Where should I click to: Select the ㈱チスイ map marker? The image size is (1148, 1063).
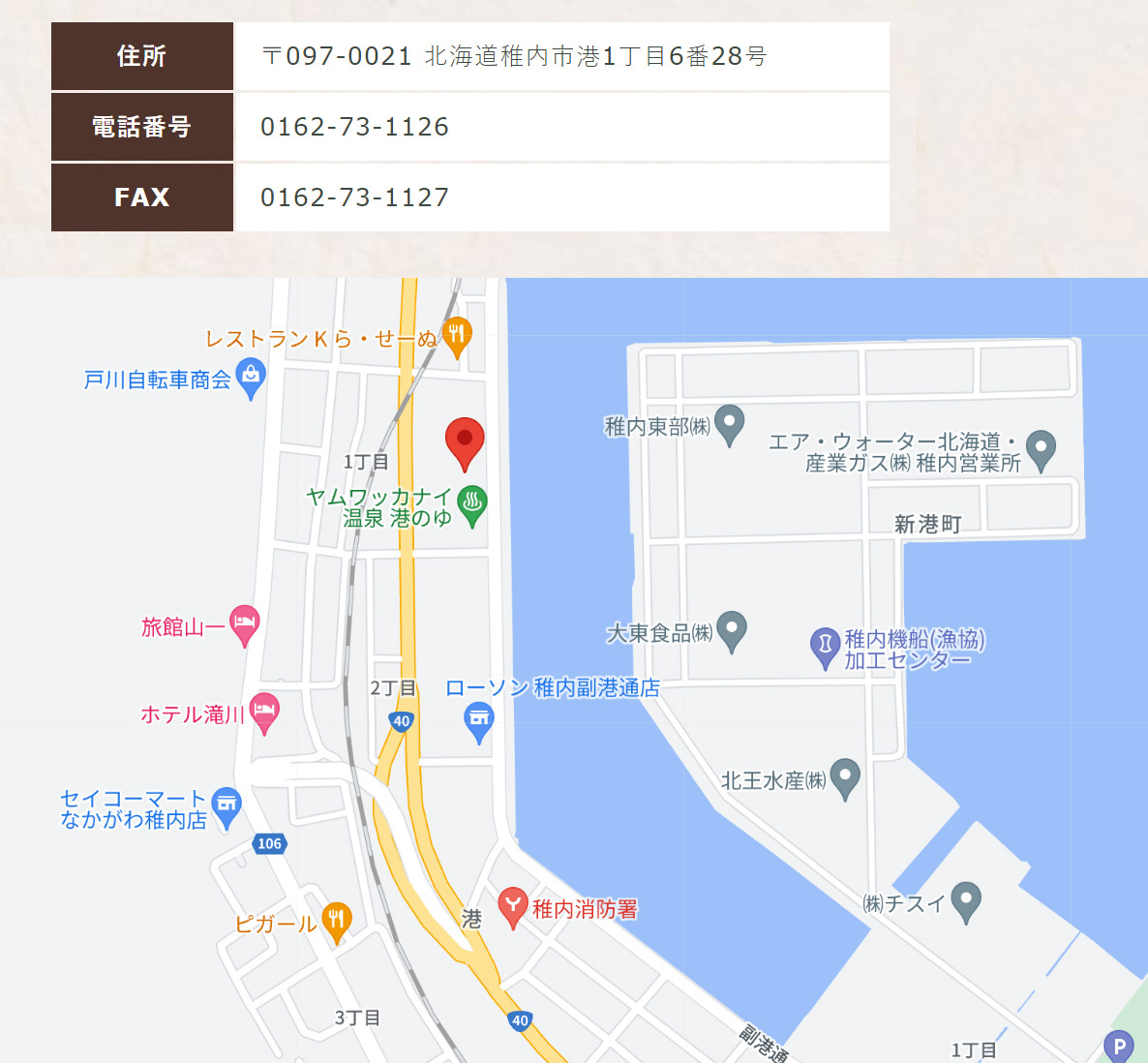(x=966, y=899)
